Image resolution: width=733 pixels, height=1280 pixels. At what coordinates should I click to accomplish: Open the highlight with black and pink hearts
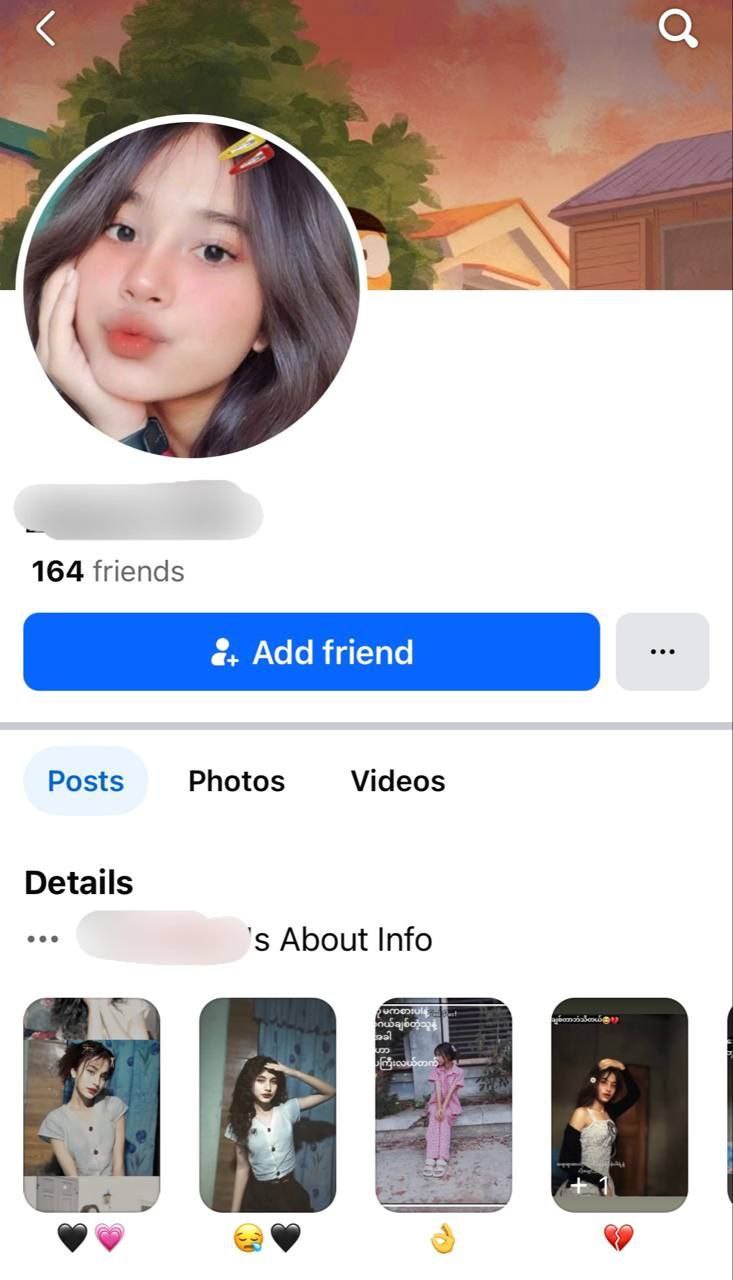[x=92, y=1104]
